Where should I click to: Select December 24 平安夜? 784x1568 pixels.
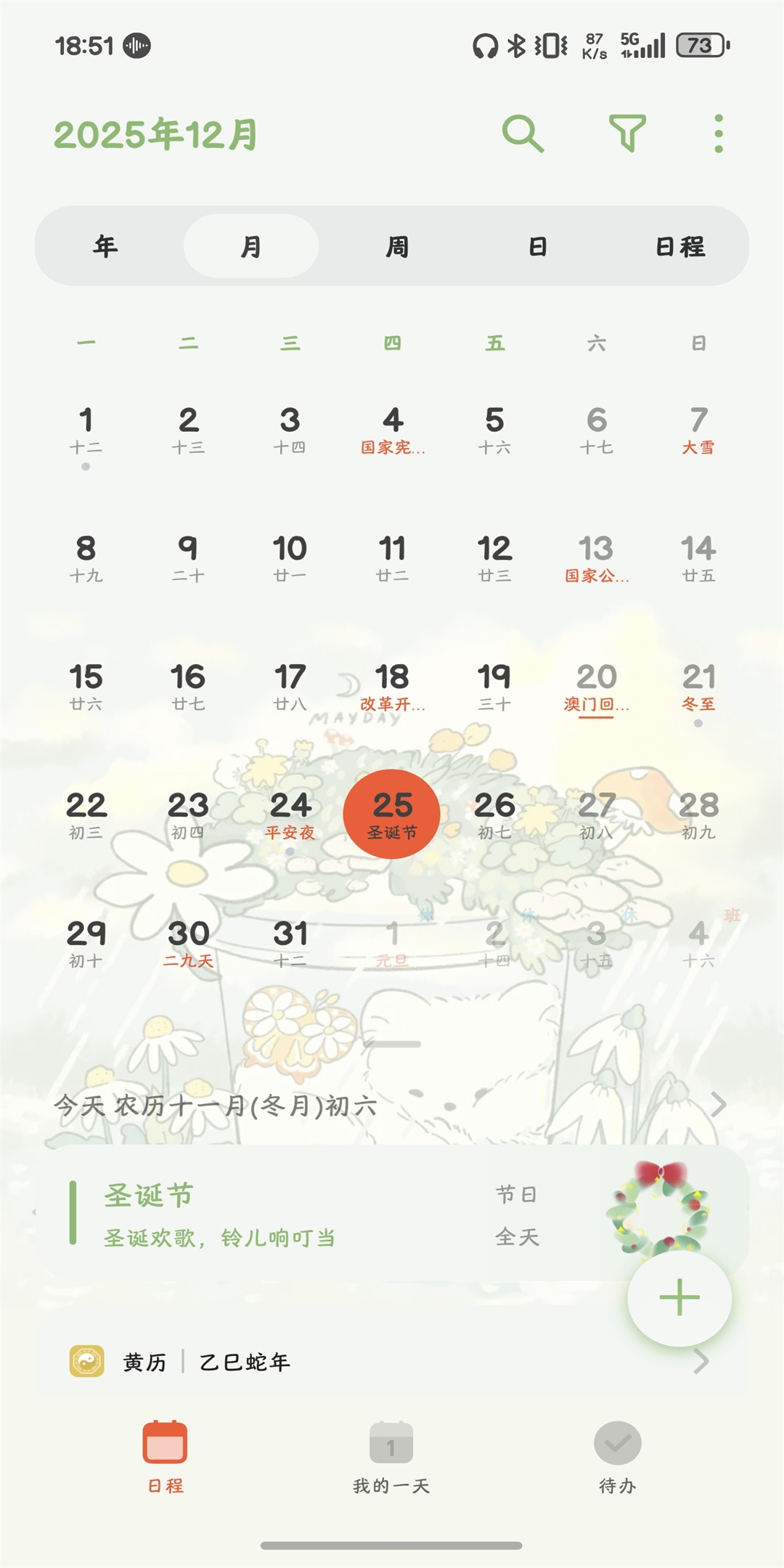(290, 814)
